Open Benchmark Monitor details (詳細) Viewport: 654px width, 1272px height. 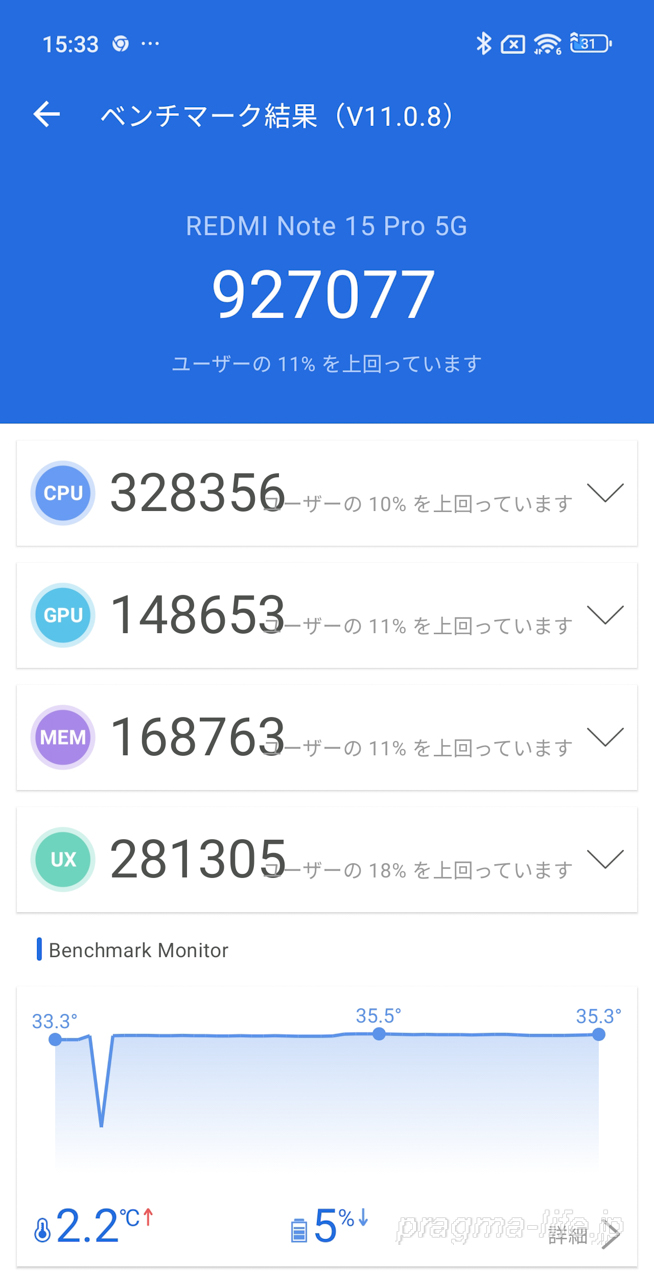coord(585,1235)
